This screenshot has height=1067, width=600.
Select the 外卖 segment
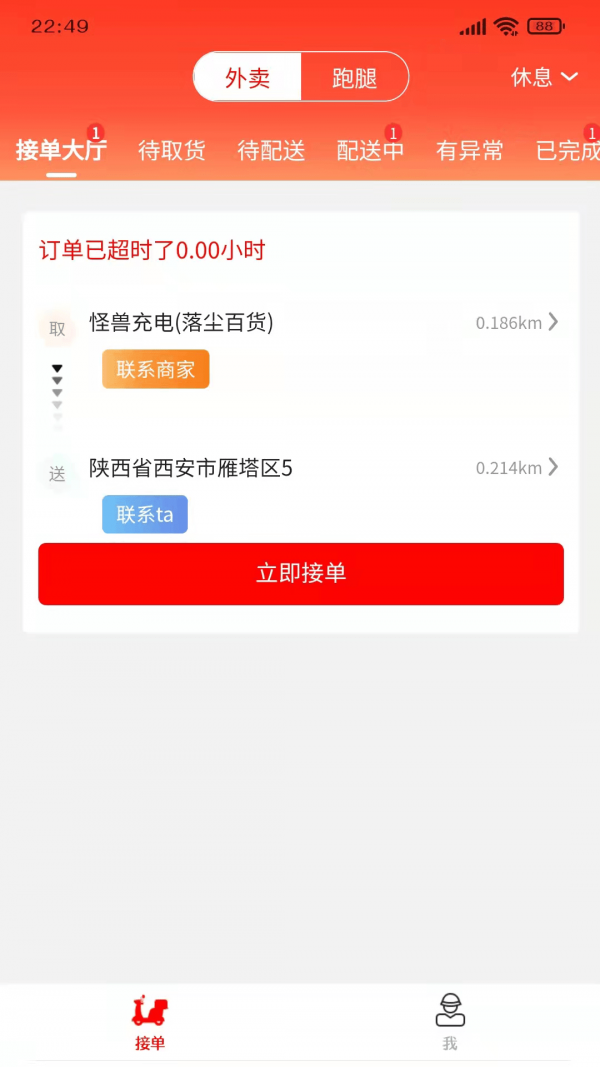click(x=248, y=78)
